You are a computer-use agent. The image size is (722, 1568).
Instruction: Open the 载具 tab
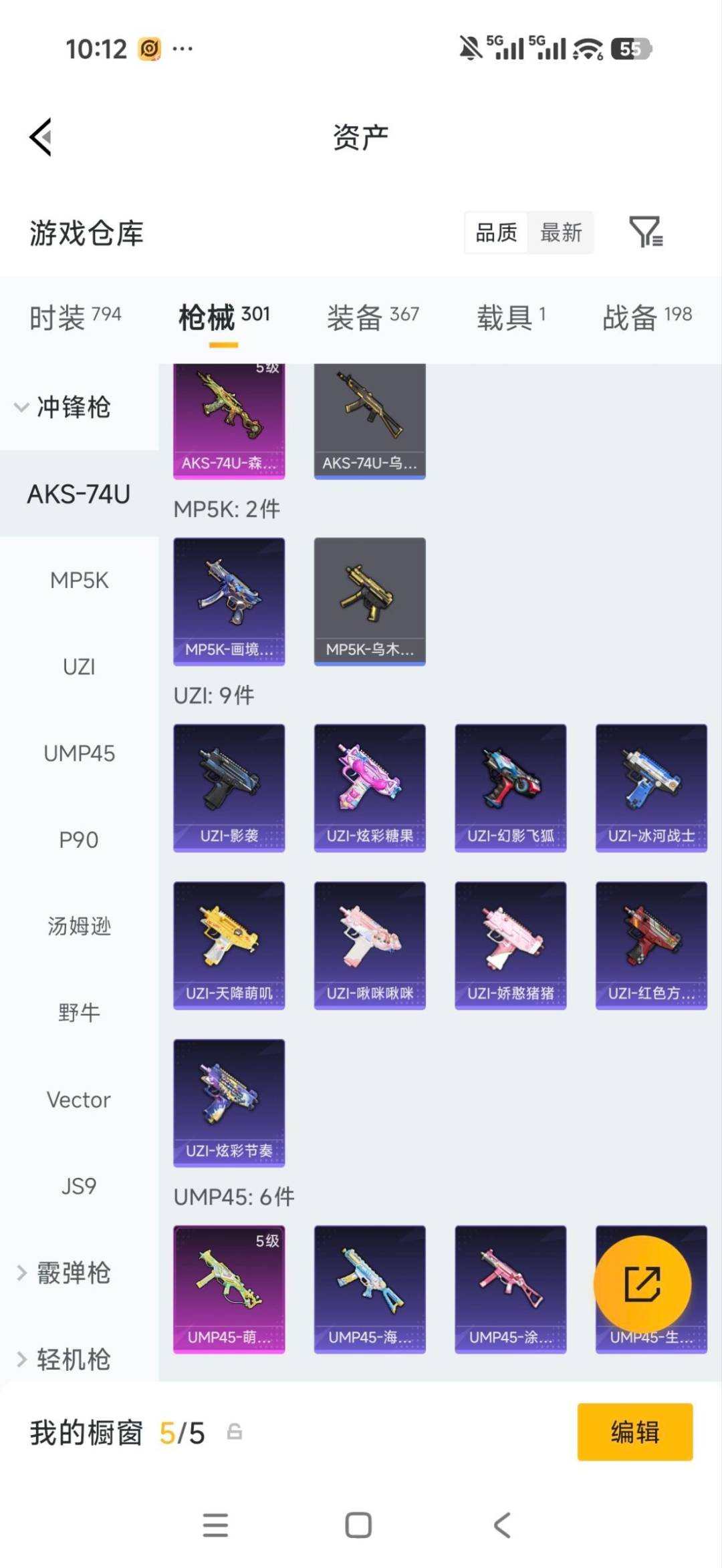(511, 317)
